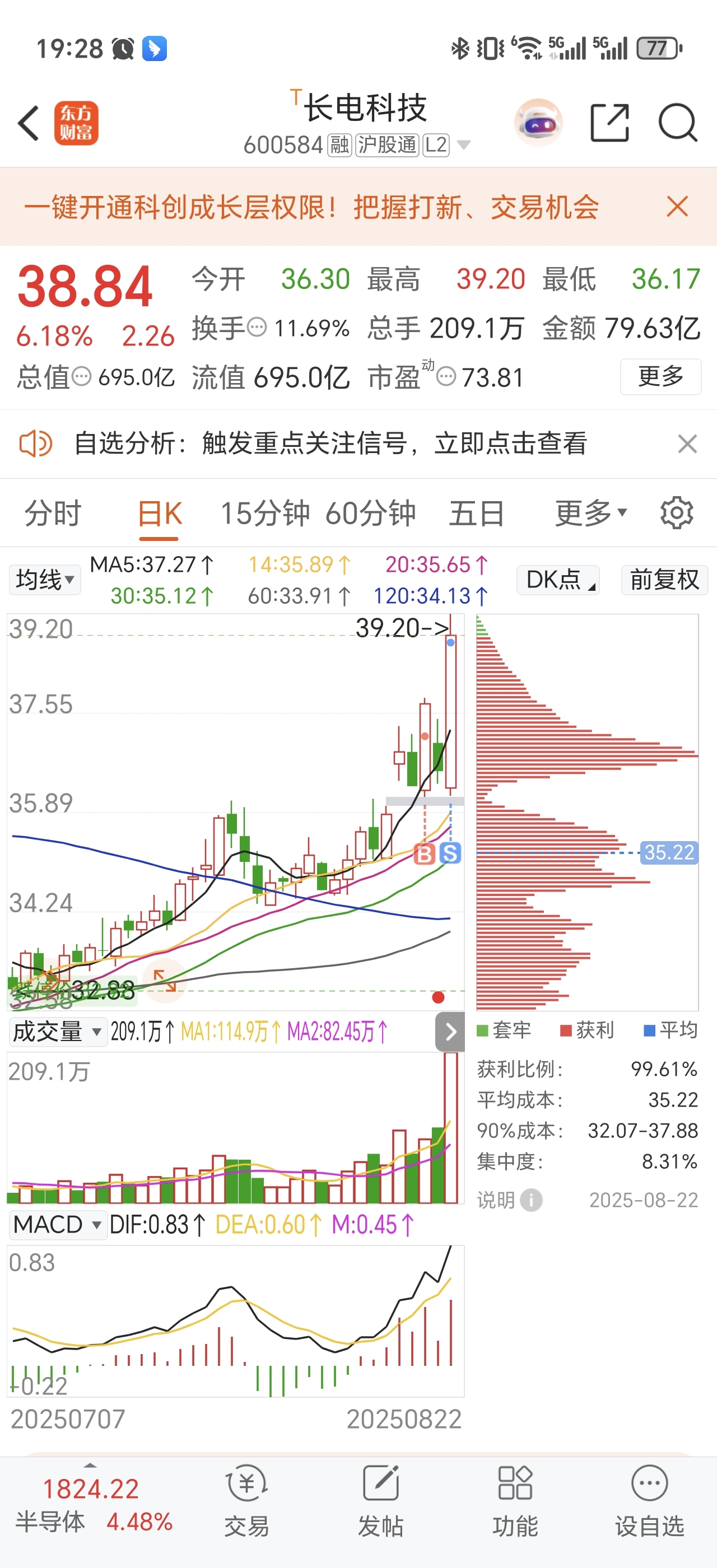Open the 均线 indicator dropdown

[44, 580]
